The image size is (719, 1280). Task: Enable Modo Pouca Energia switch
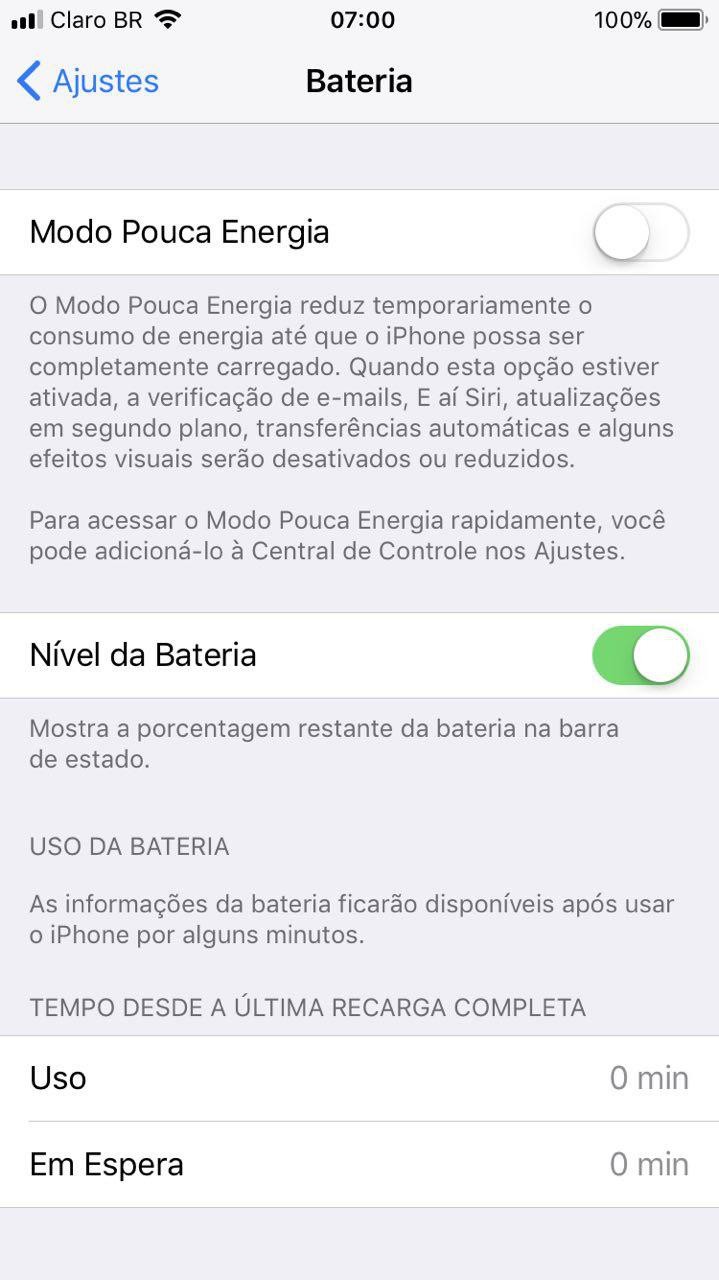(640, 232)
